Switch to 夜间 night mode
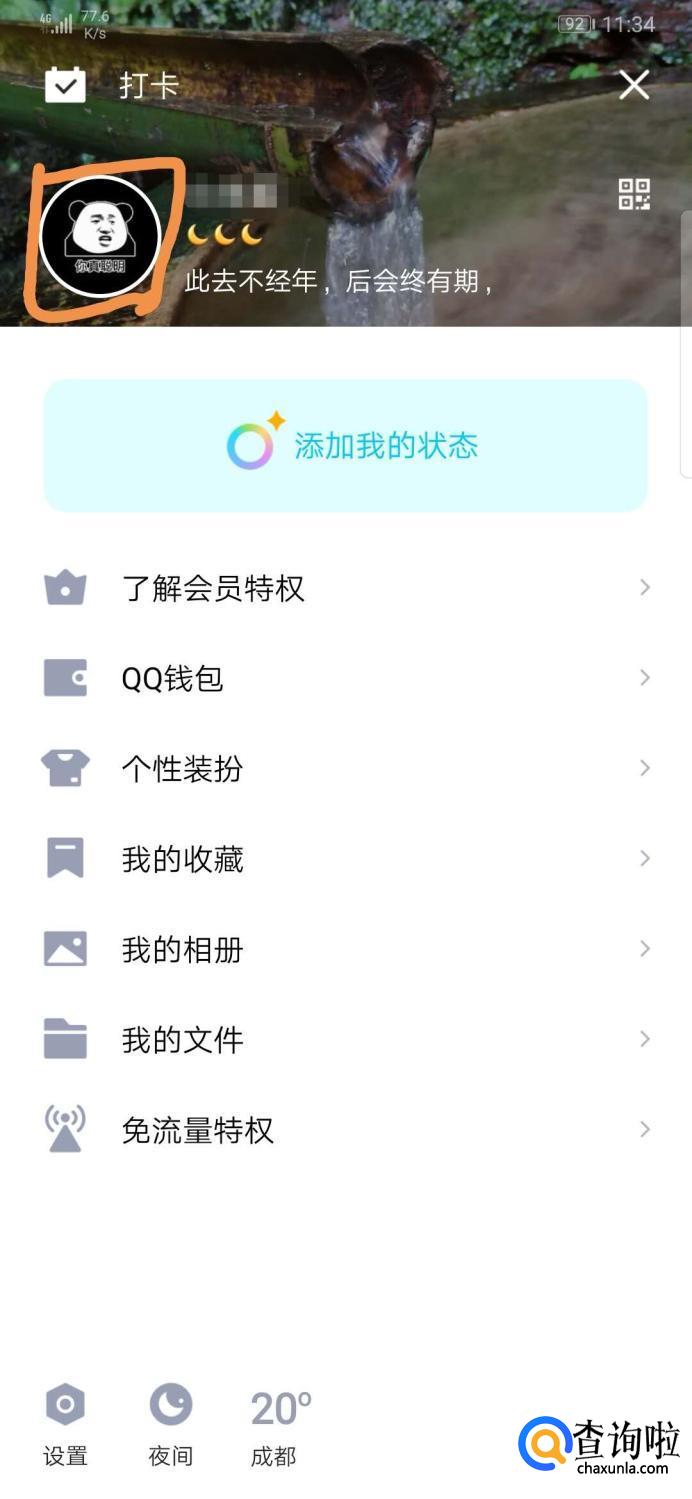The width and height of the screenshot is (692, 1499). tap(170, 1424)
